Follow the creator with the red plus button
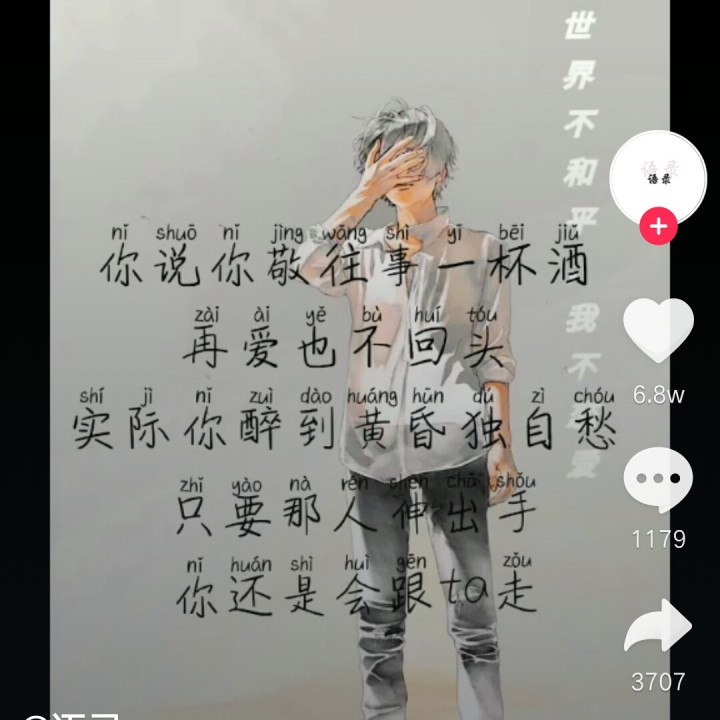This screenshot has width=720, height=720. [x=658, y=226]
